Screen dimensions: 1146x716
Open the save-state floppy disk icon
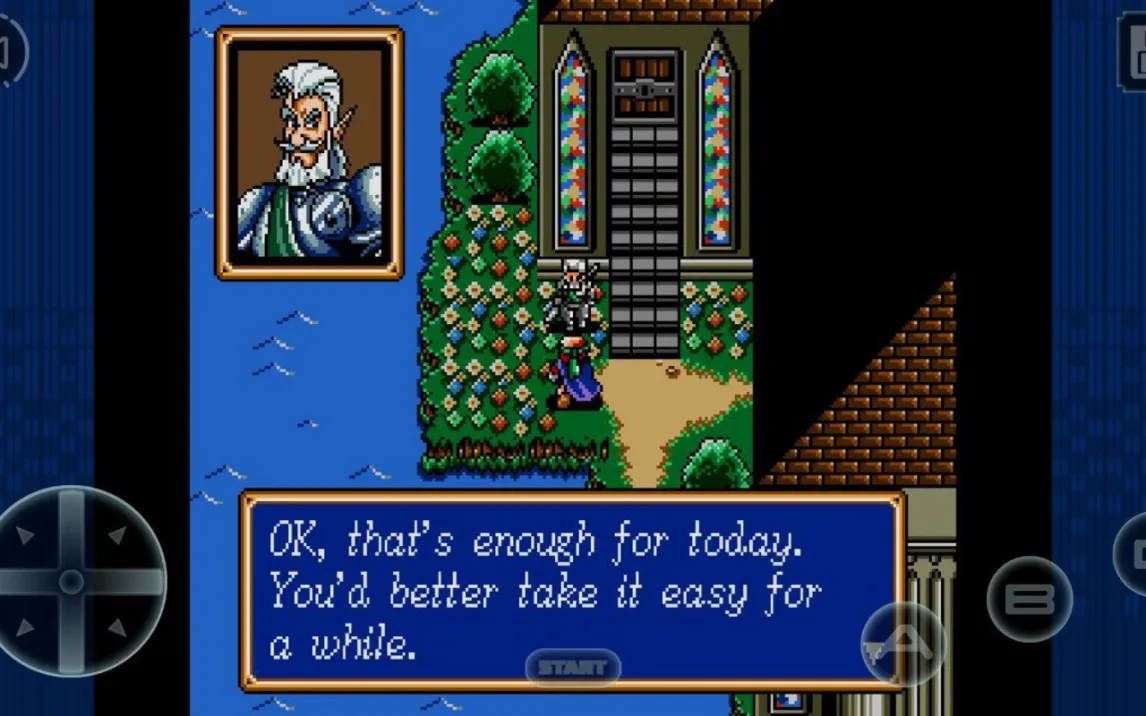[x=1132, y=50]
